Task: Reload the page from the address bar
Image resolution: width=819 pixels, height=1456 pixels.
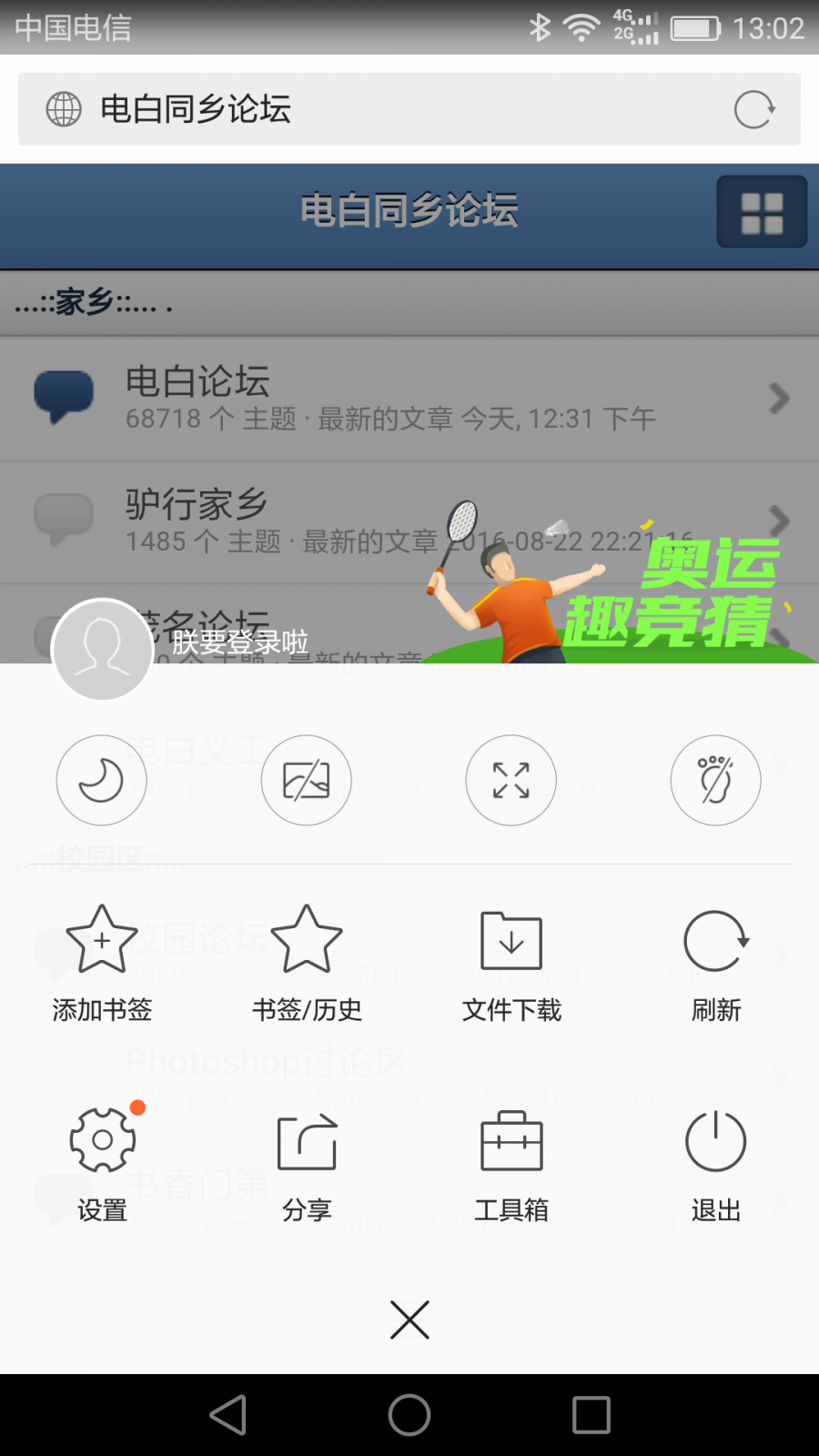Action: (x=754, y=110)
